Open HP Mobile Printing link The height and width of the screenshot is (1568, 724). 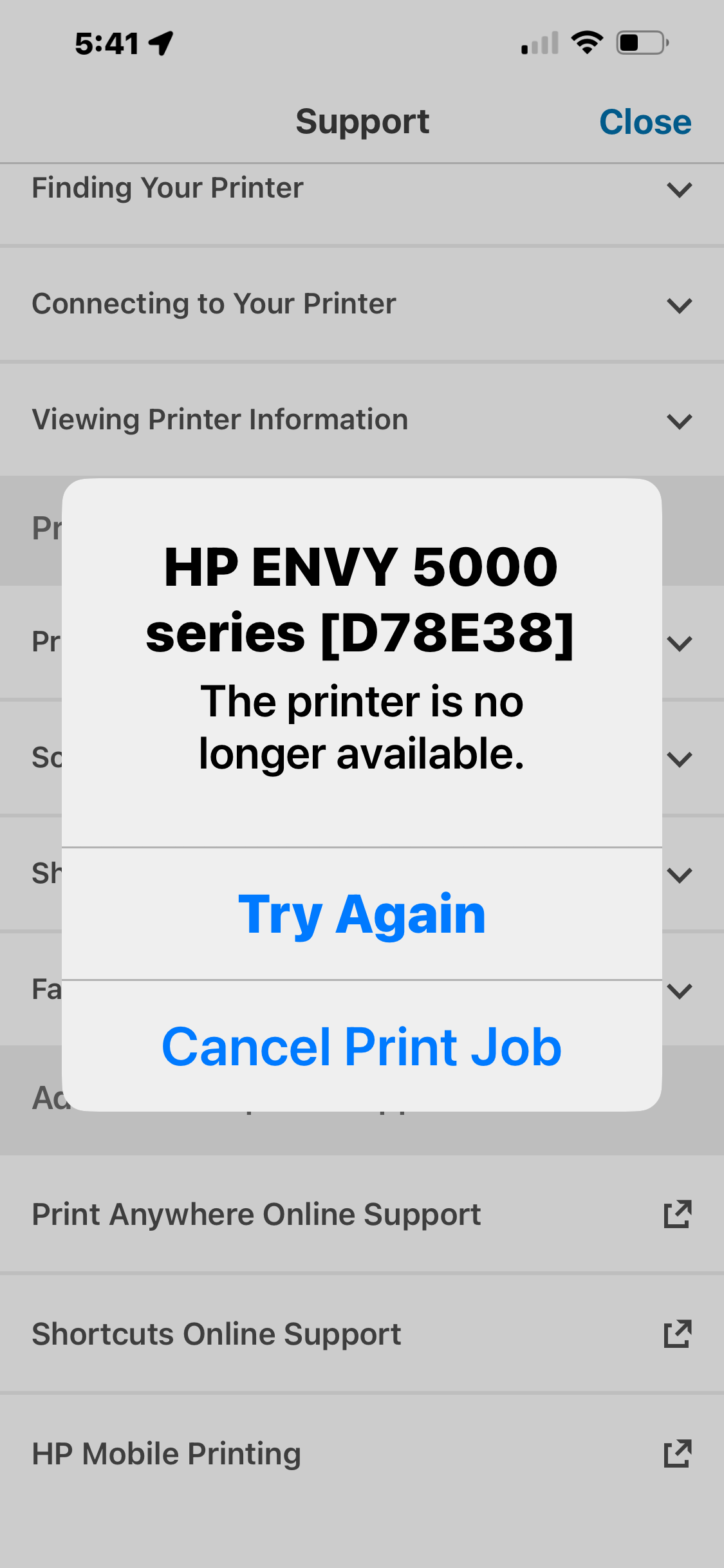pos(362,1453)
